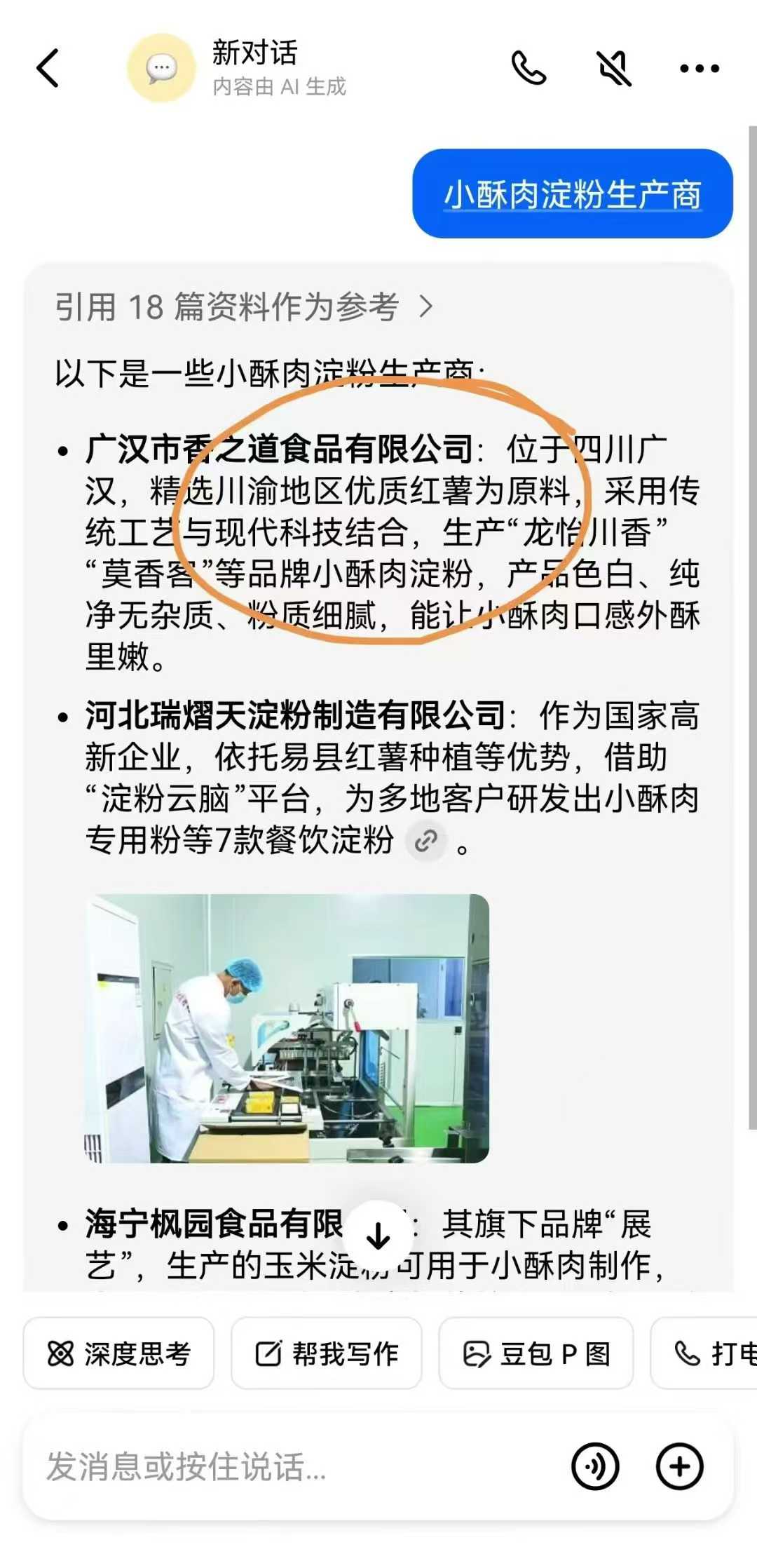Tap the voice input icon
The image size is (757, 1568).
(595, 1466)
